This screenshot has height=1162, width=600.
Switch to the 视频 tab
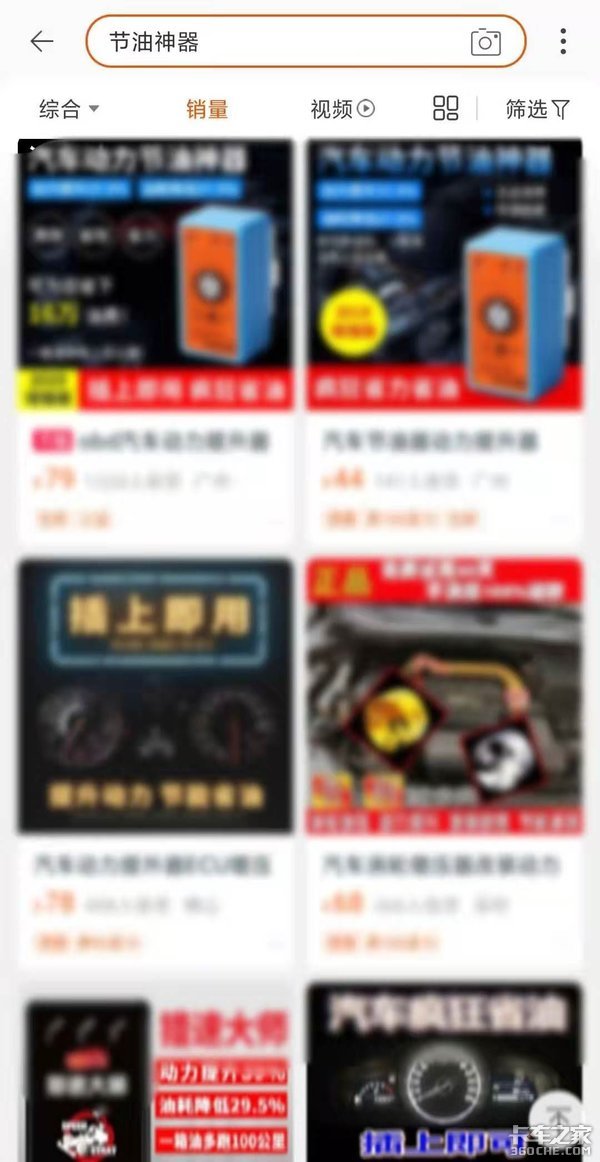coord(342,109)
